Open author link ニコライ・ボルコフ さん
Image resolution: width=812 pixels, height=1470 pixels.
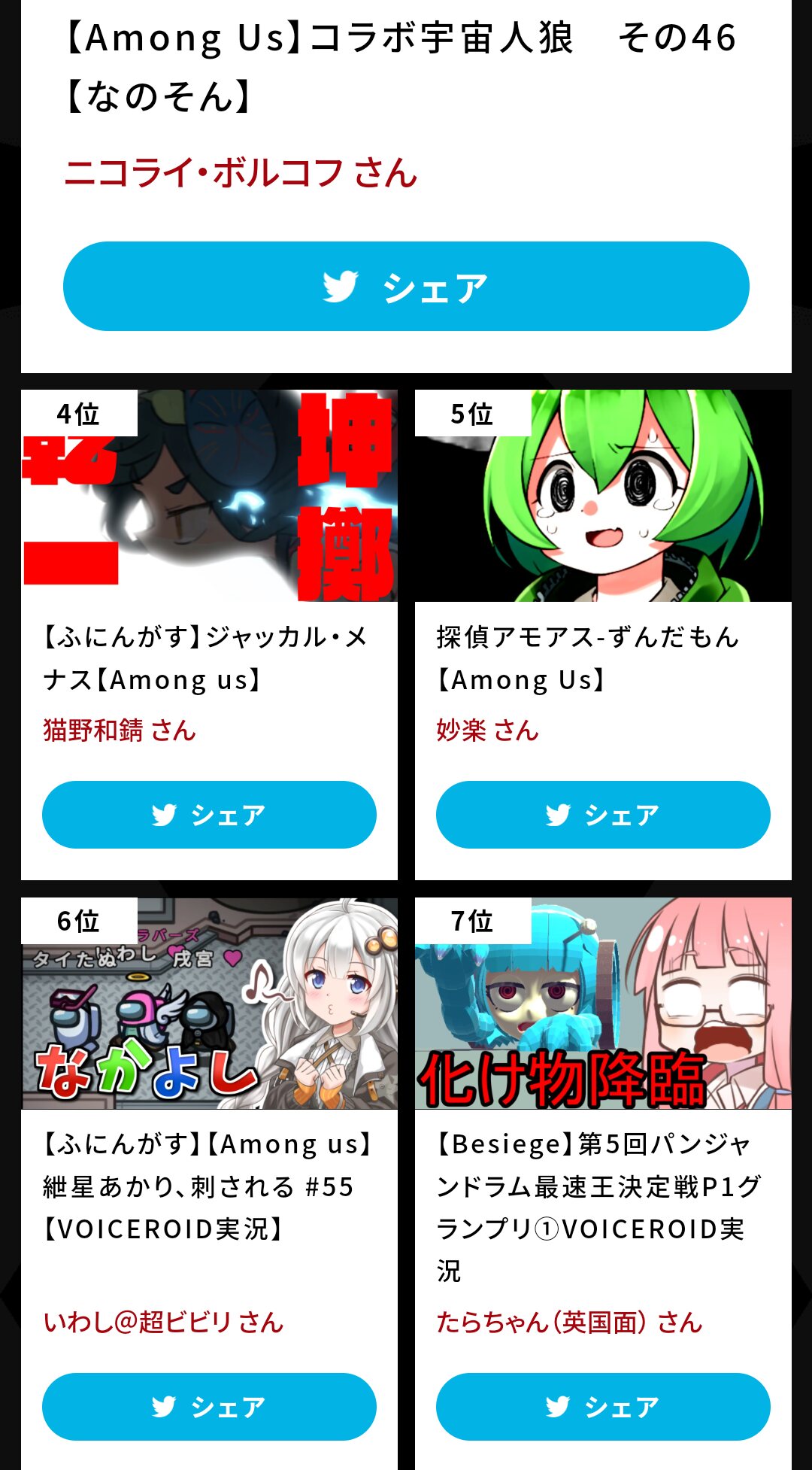(241, 173)
